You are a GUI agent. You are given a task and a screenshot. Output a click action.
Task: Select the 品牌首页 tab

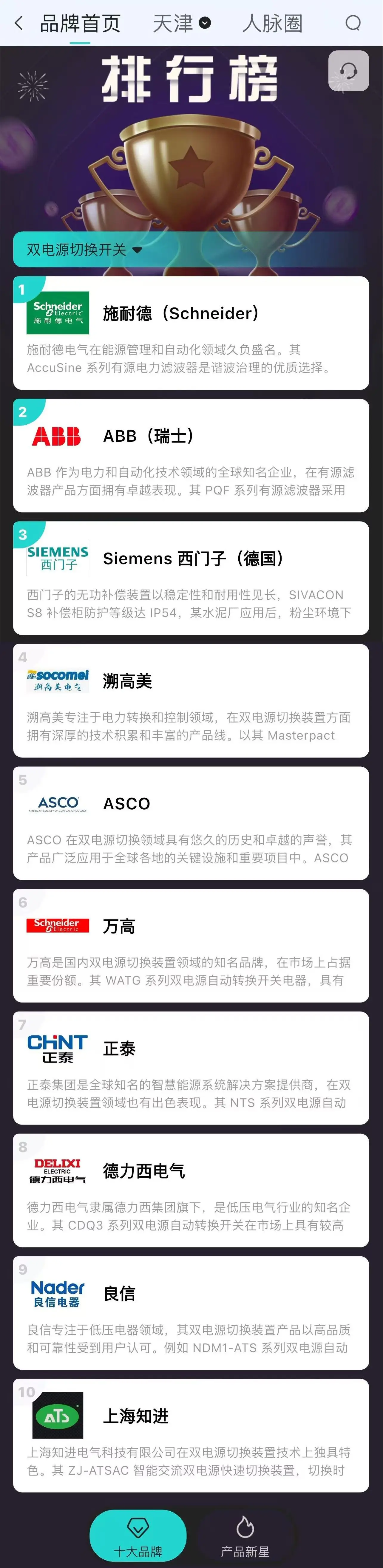tap(80, 24)
